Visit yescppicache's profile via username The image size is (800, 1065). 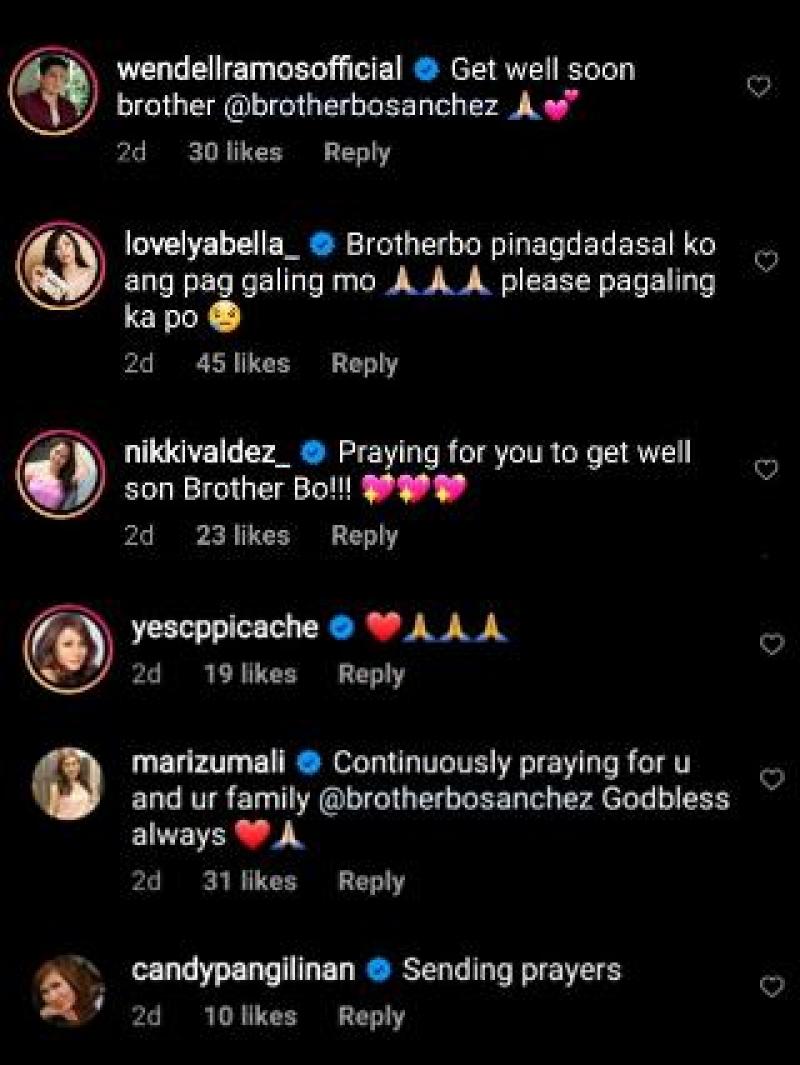pyautogui.click(x=224, y=628)
